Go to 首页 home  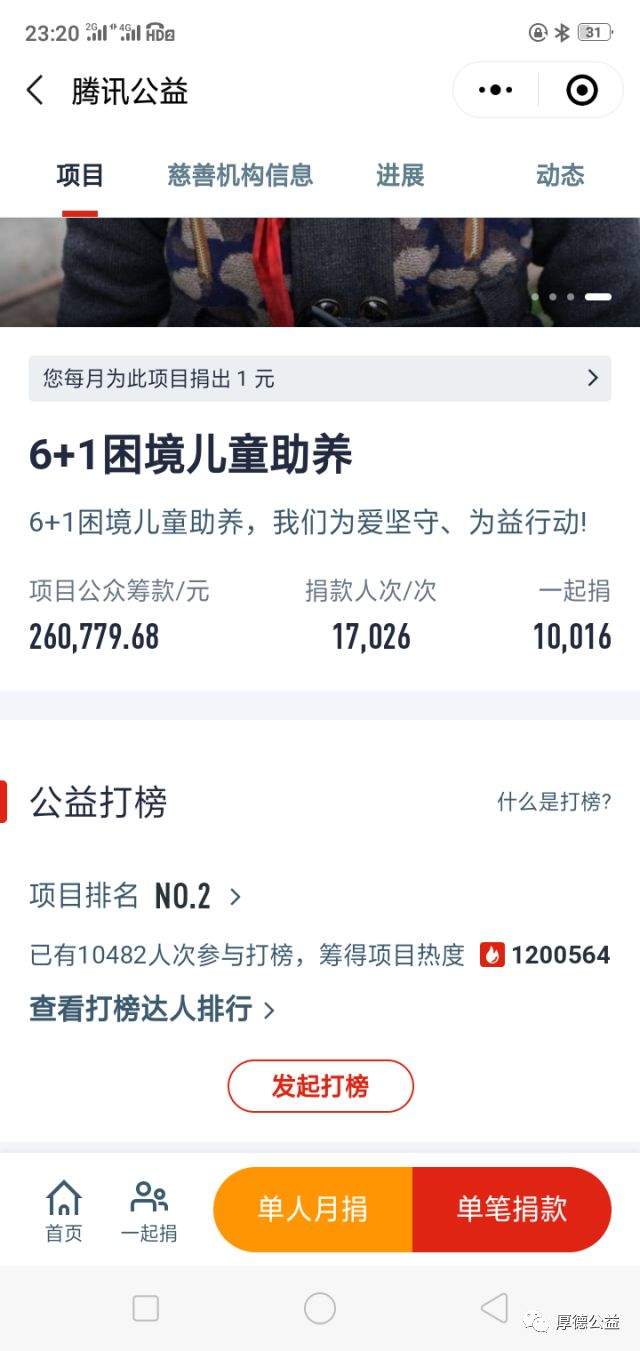click(64, 1209)
